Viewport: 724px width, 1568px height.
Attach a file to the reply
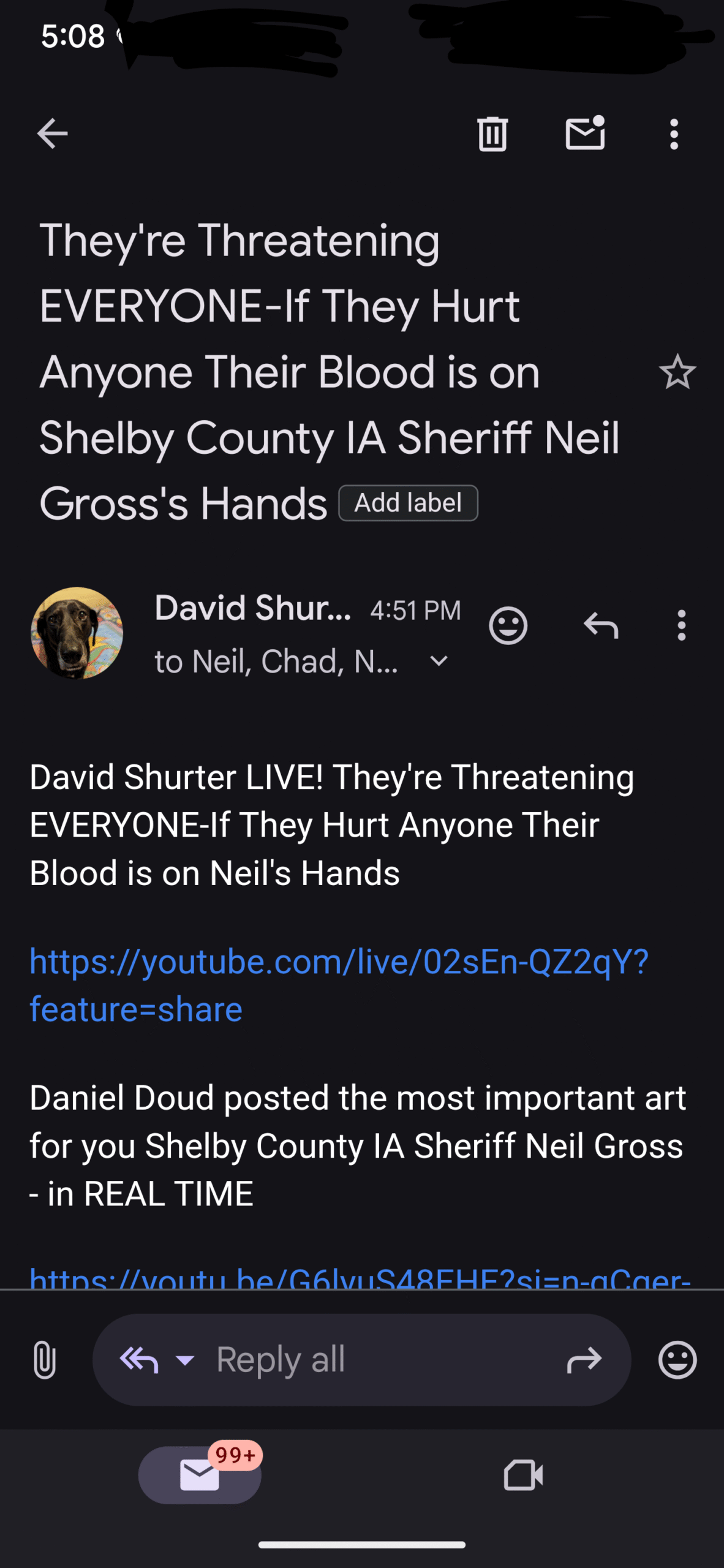45,1360
